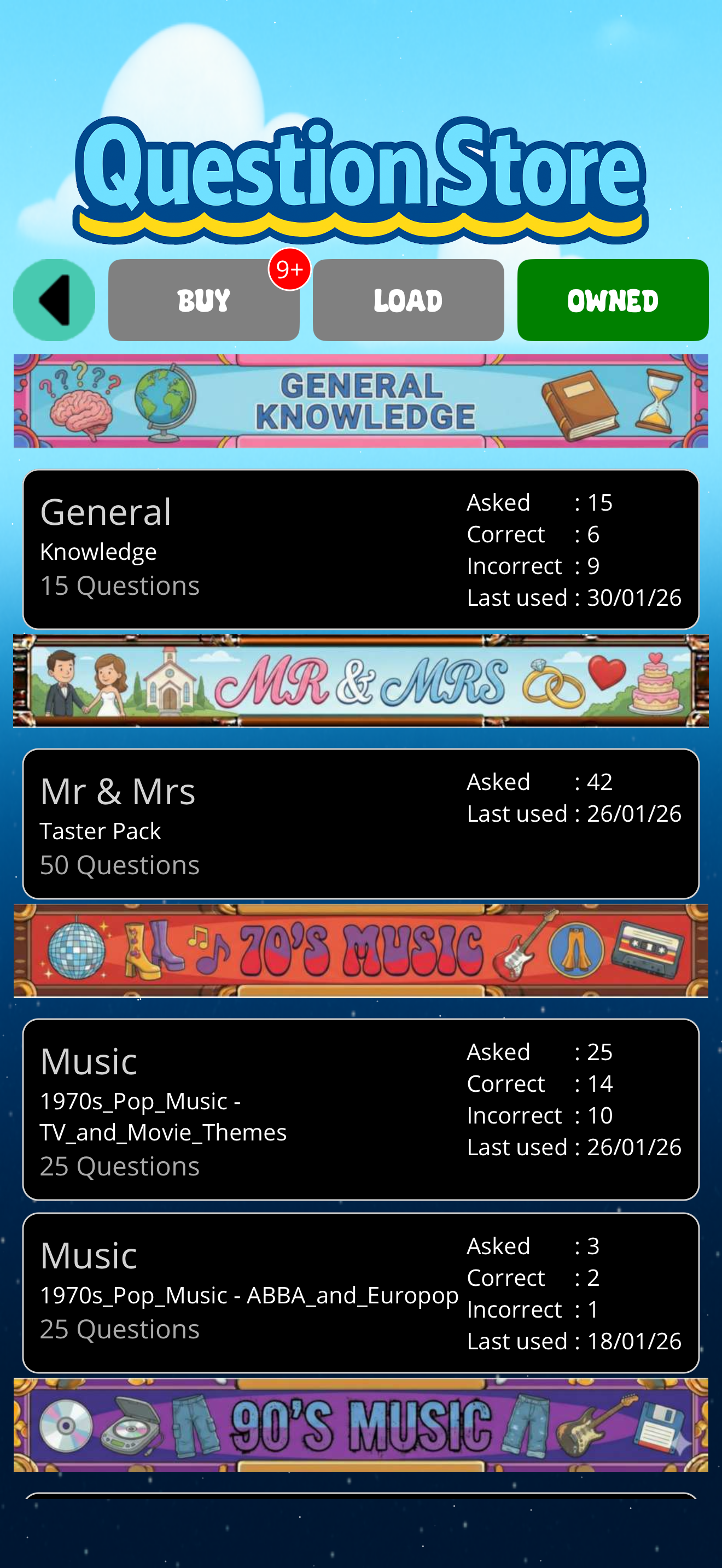The width and height of the screenshot is (722, 1568).
Task: Open the Mr & Mrs Taster Pack
Action: 360,823
